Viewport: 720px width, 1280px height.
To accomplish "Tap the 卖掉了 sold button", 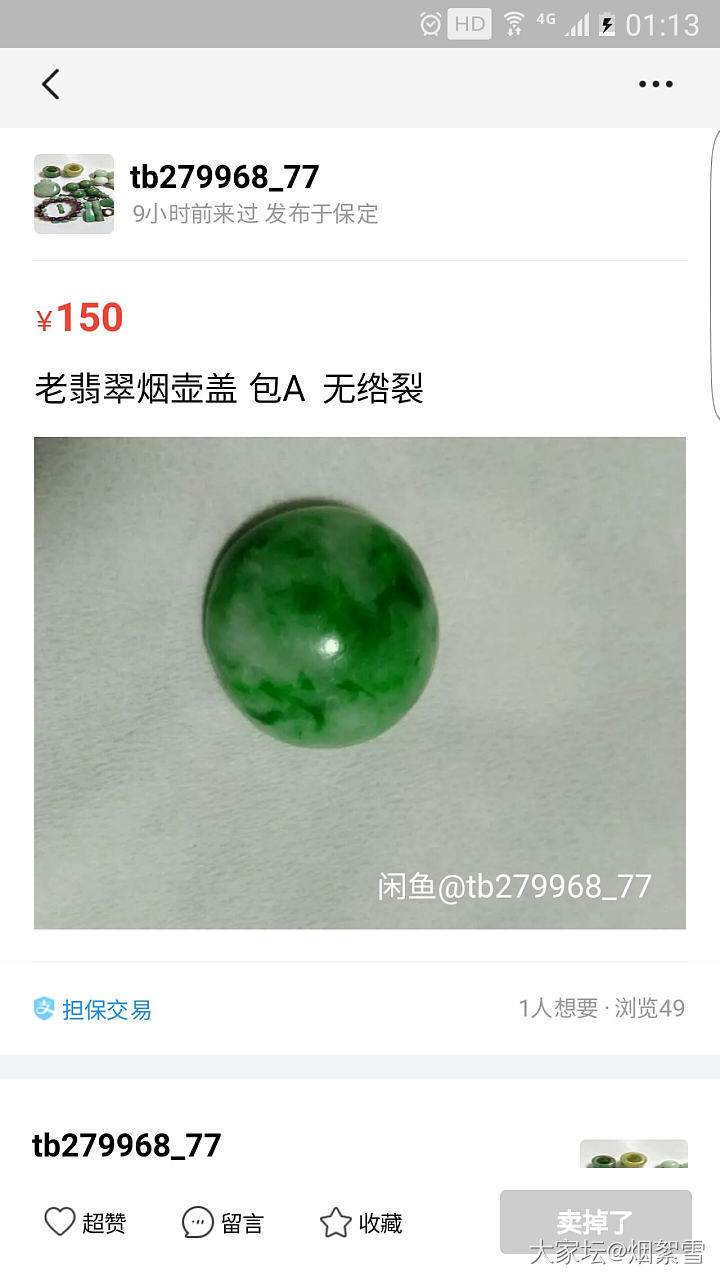I will [595, 1222].
